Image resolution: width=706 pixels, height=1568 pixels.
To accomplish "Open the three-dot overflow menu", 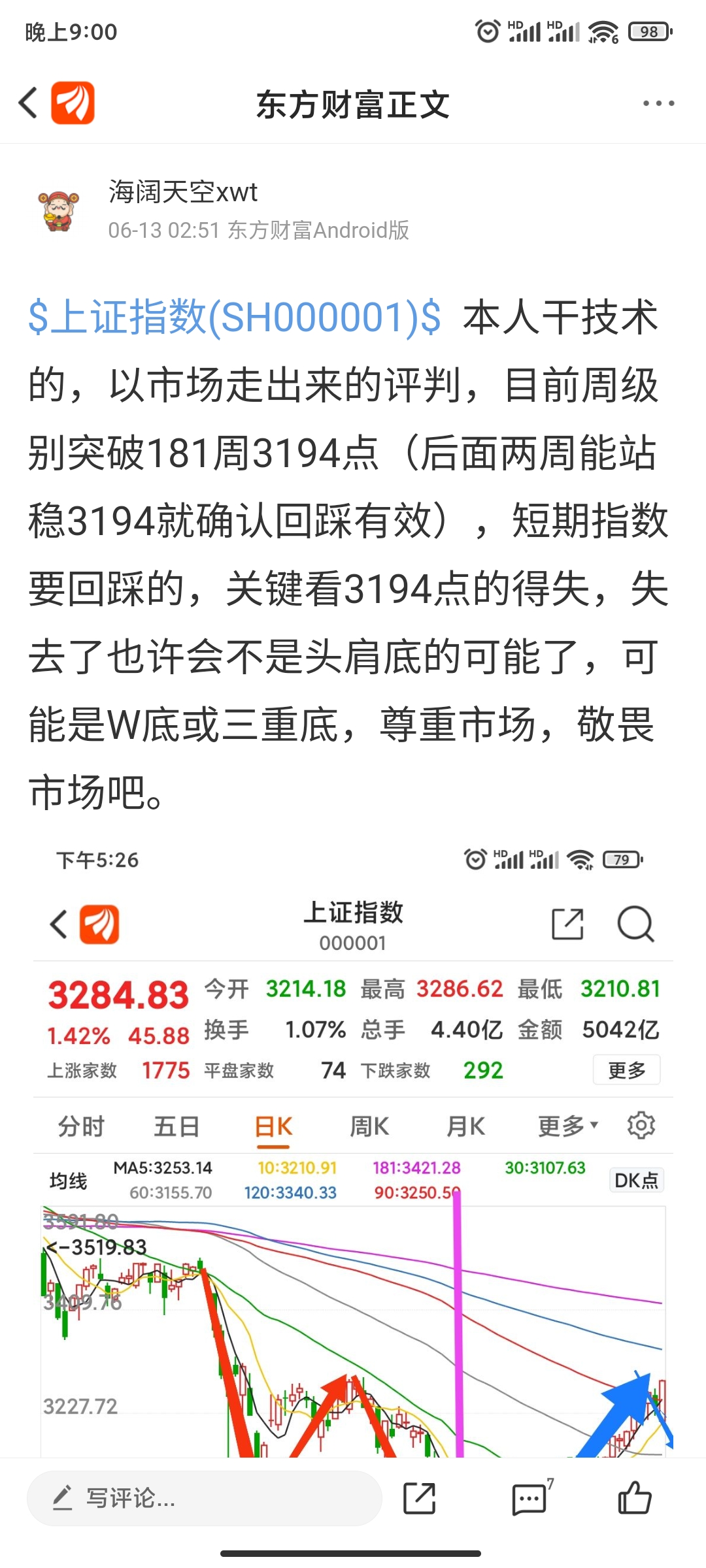I will tap(658, 103).
